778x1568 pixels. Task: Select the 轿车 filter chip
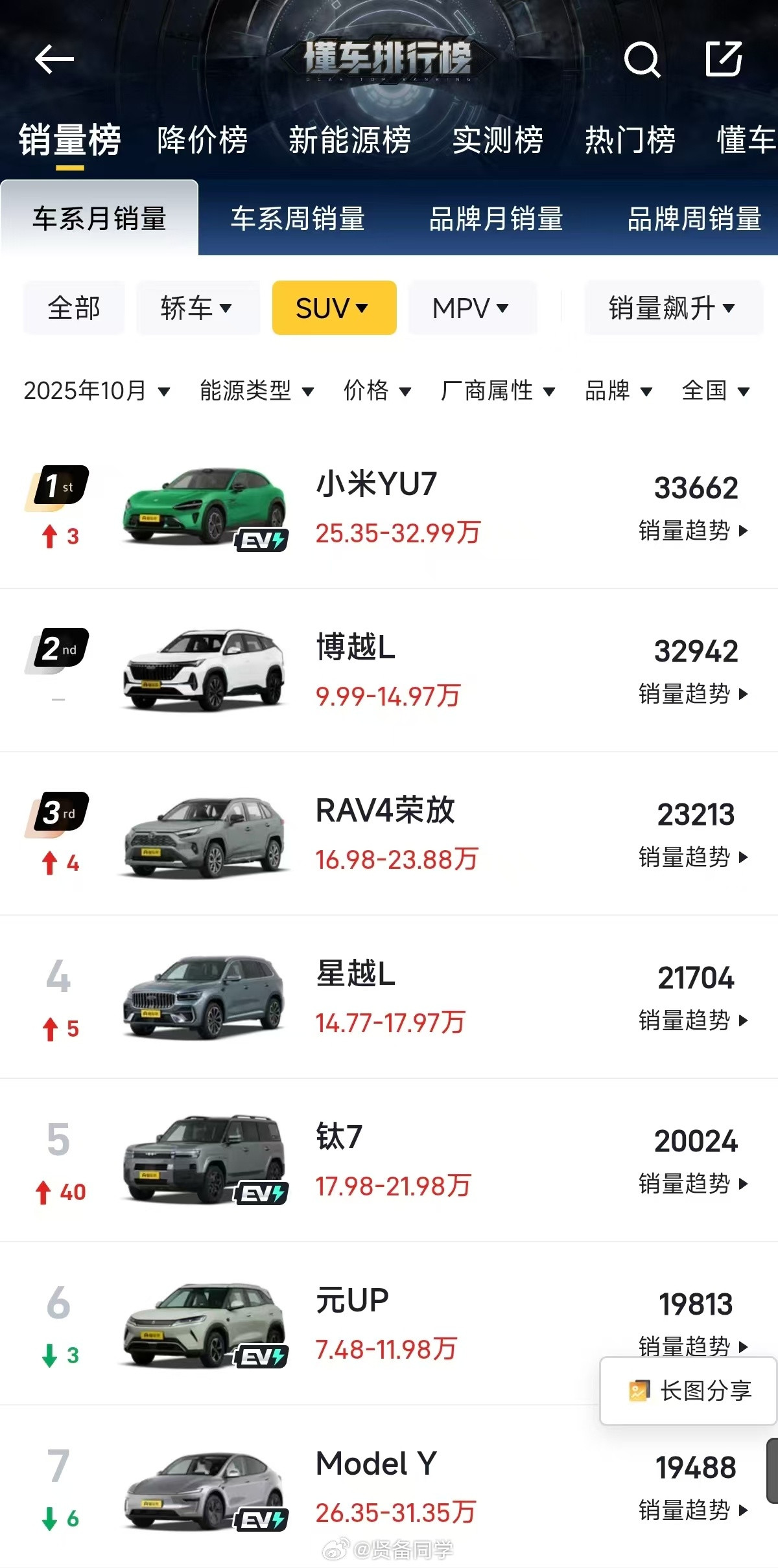[x=197, y=308]
